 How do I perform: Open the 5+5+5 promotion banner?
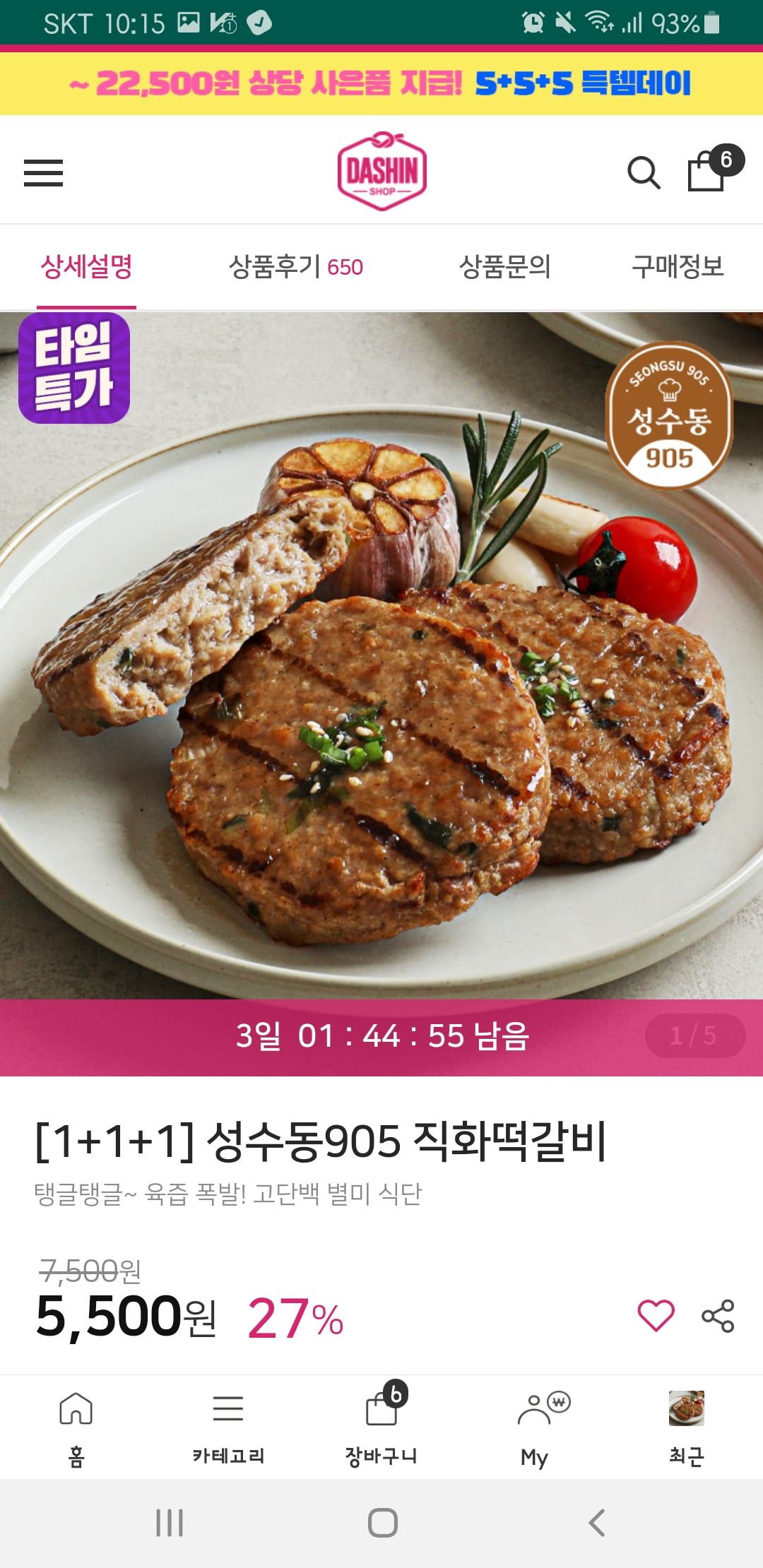click(381, 83)
